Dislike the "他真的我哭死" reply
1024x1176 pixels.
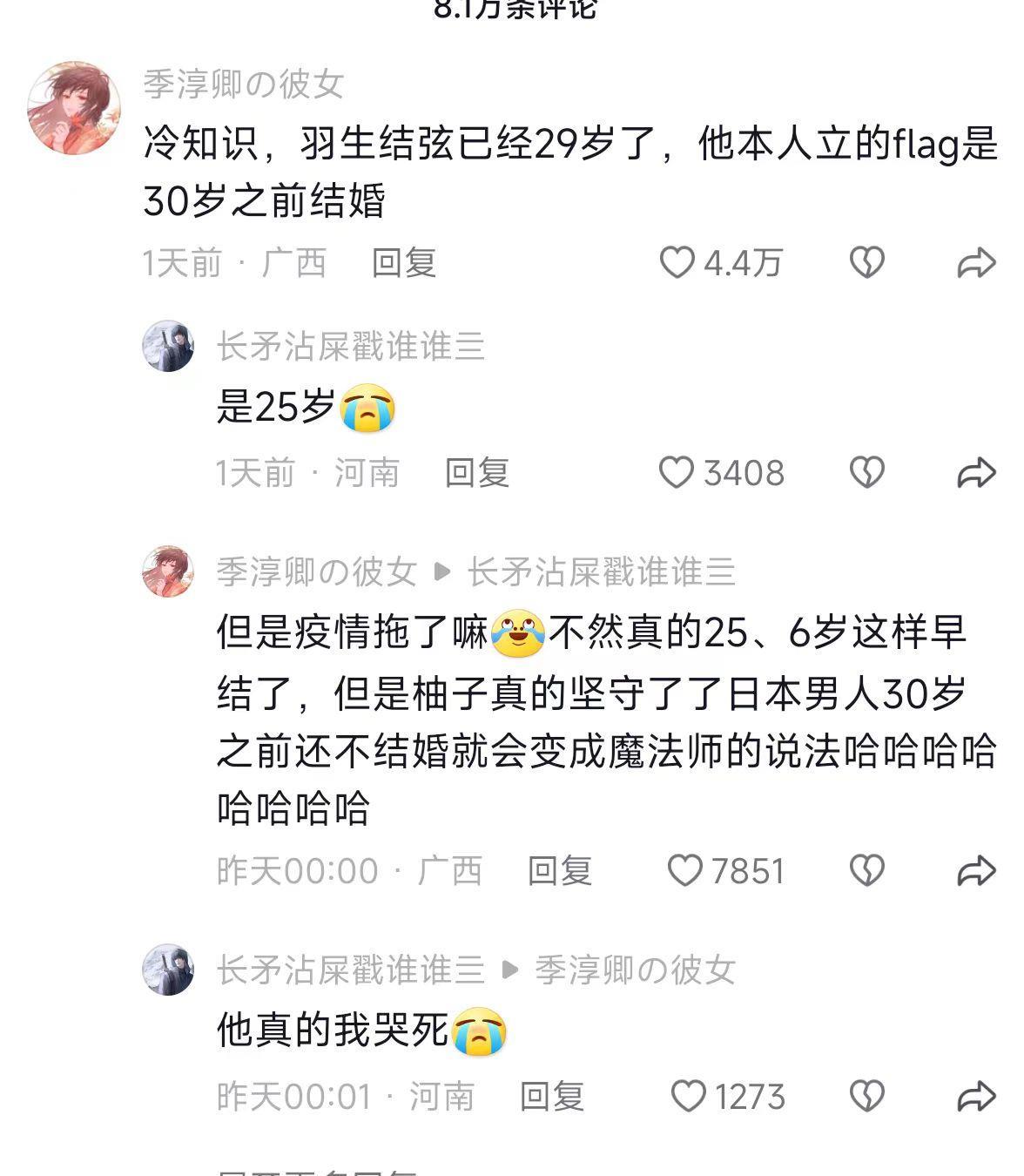coord(866,1096)
